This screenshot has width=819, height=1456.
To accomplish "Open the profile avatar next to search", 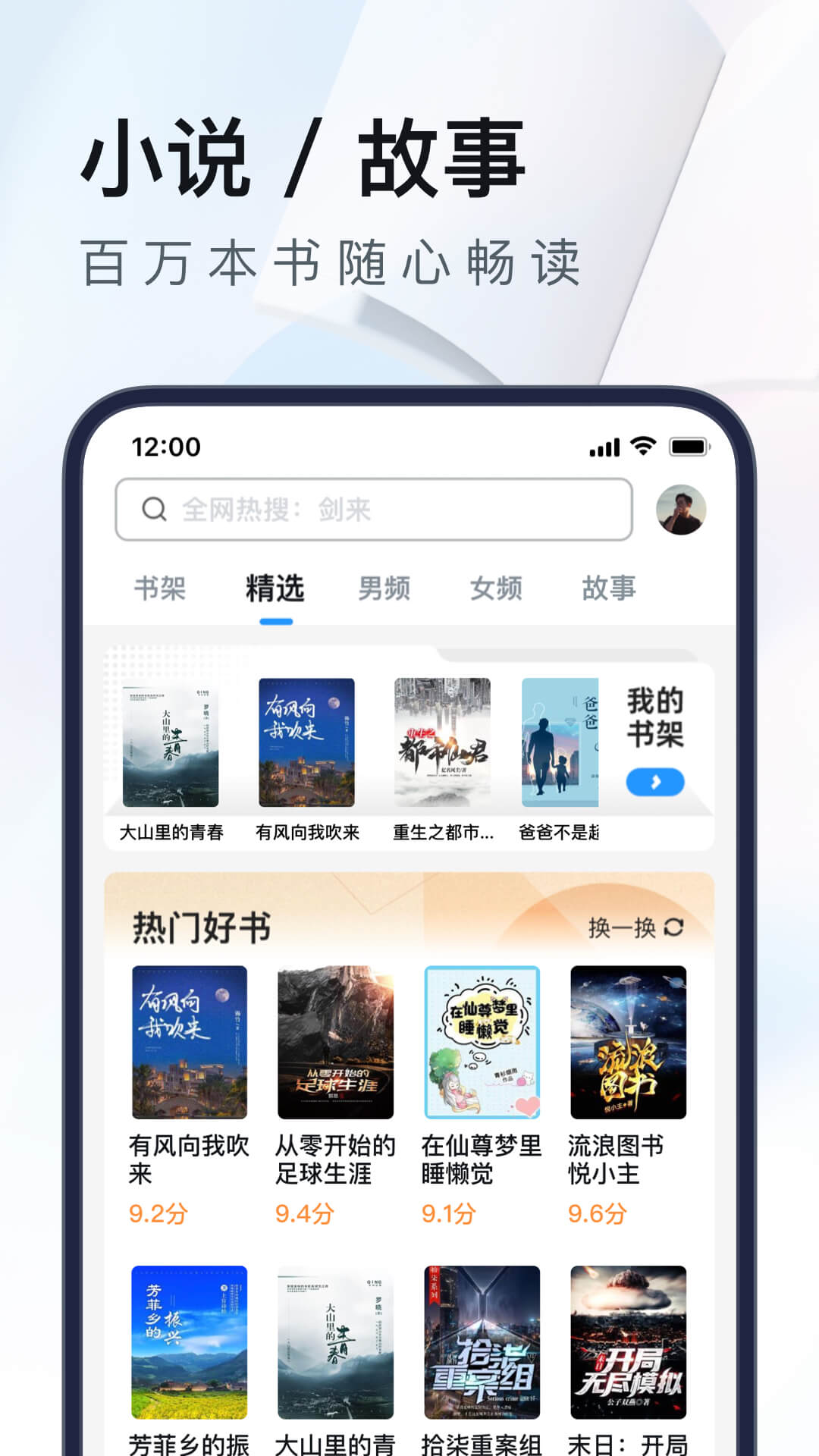I will coord(681,510).
